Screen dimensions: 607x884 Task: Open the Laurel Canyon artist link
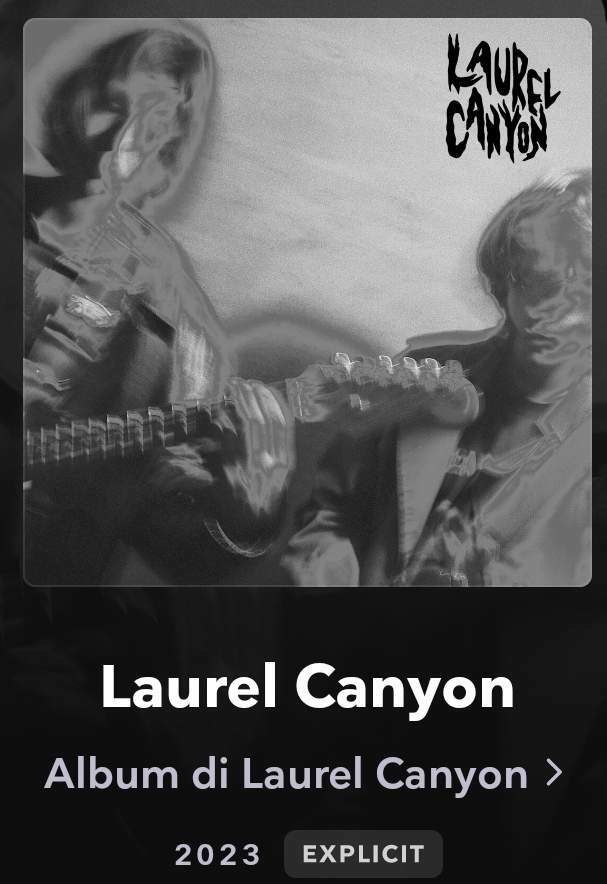pos(304,773)
